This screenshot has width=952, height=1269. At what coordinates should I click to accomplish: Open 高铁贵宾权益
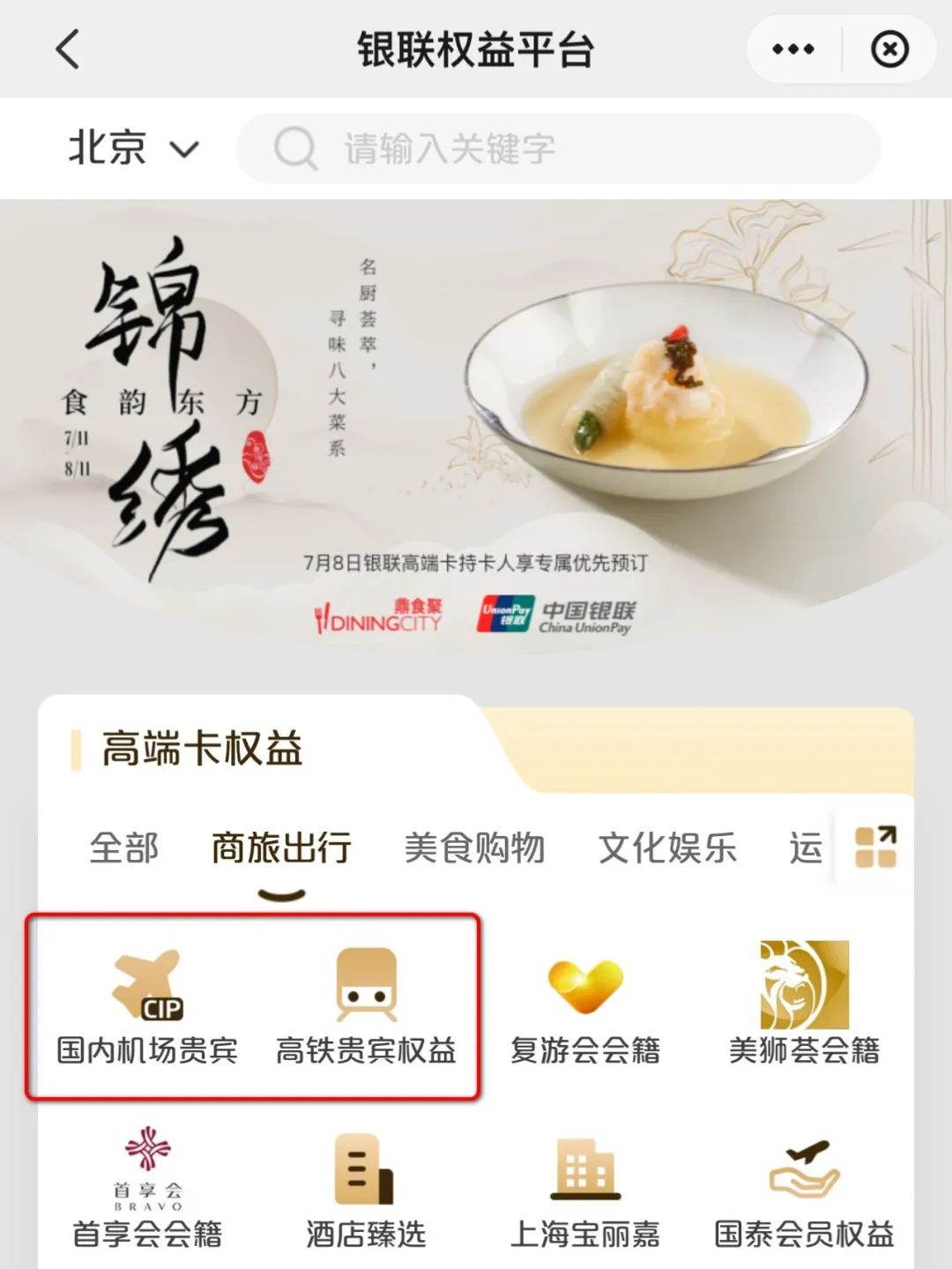coord(366,1005)
